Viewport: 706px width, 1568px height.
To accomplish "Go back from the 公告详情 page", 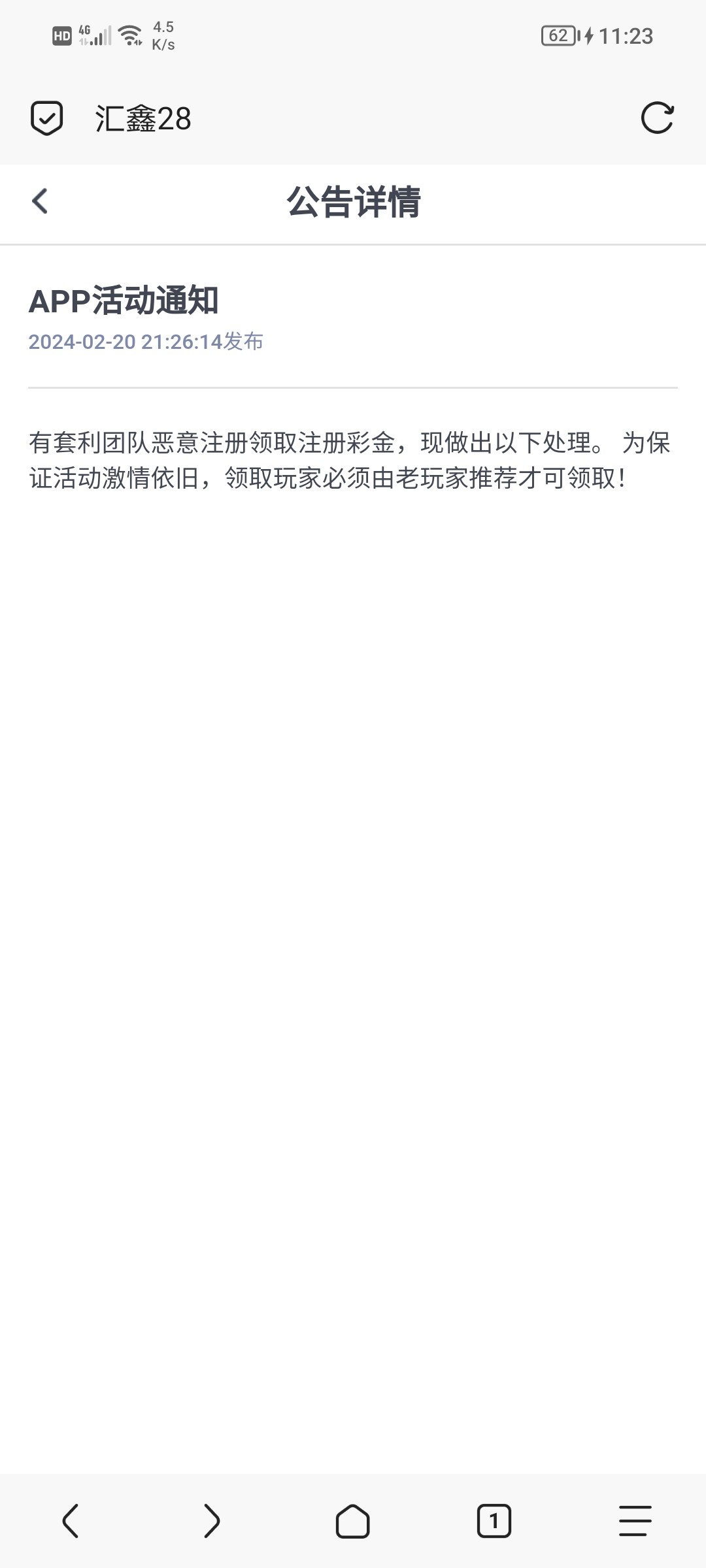I will click(40, 201).
